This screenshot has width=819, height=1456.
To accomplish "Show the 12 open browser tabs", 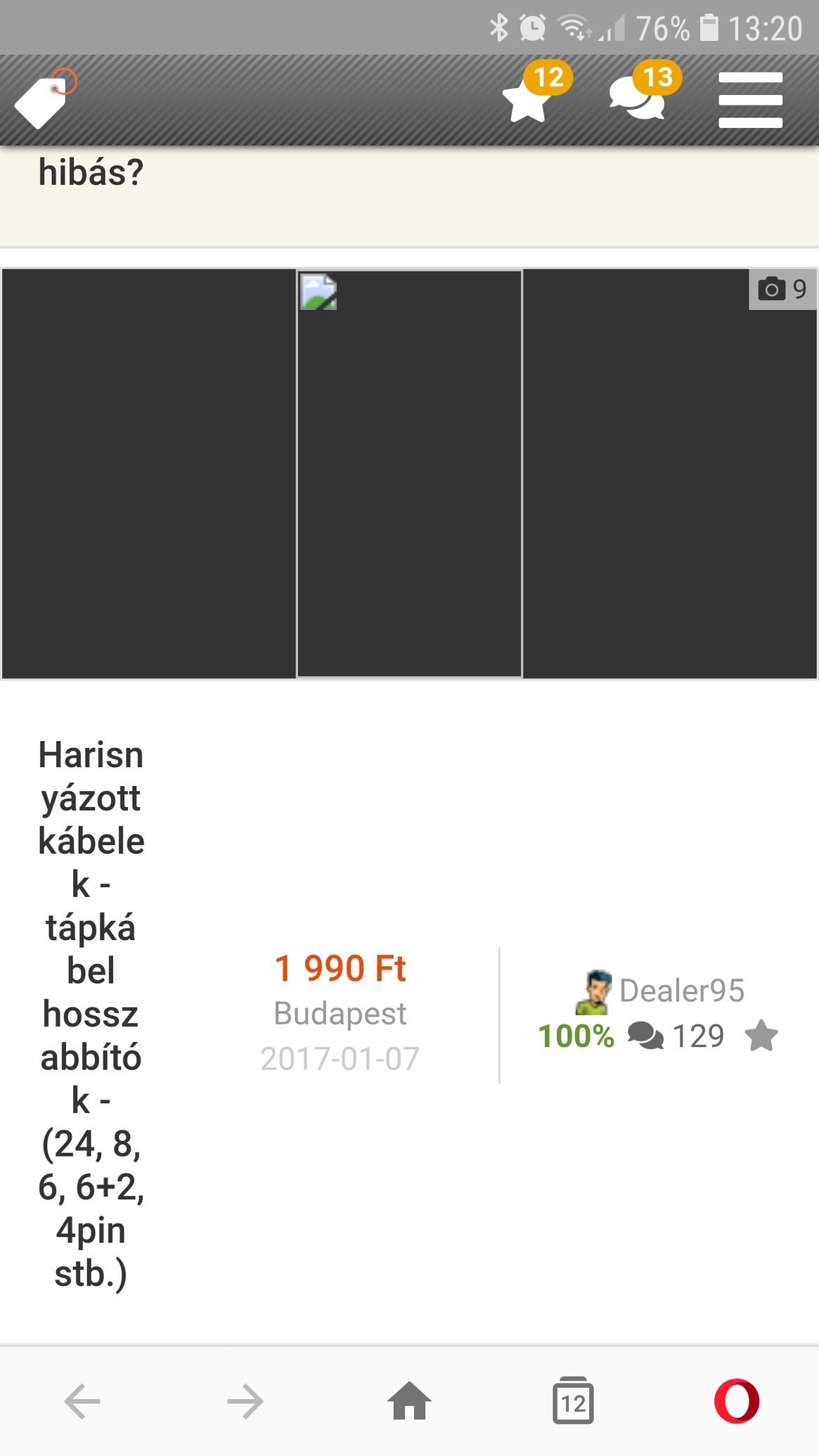I will 573,1401.
